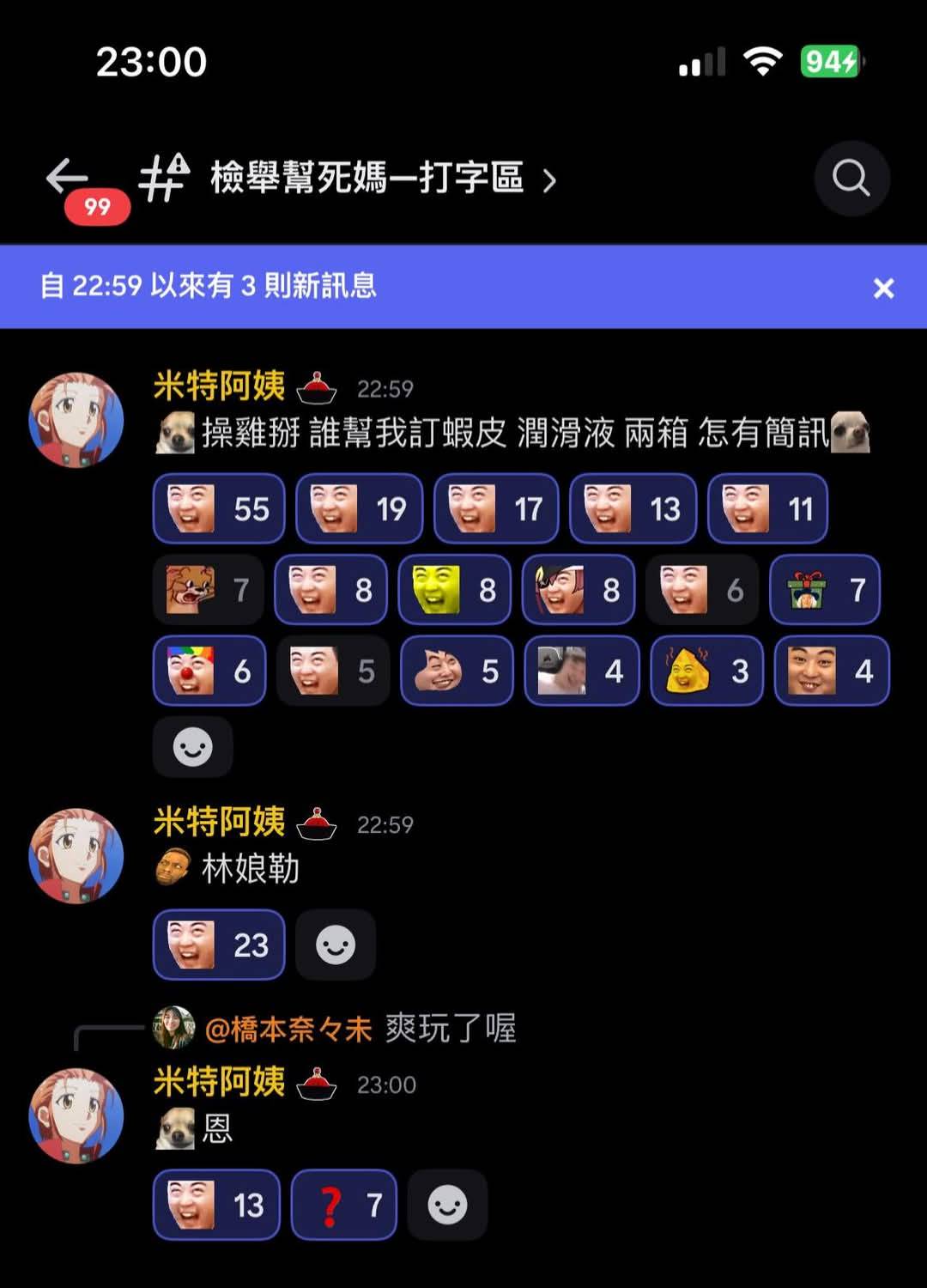Tap the red question mark reaction
Image resolution: width=927 pixels, height=1288 pixels.
(343, 1206)
